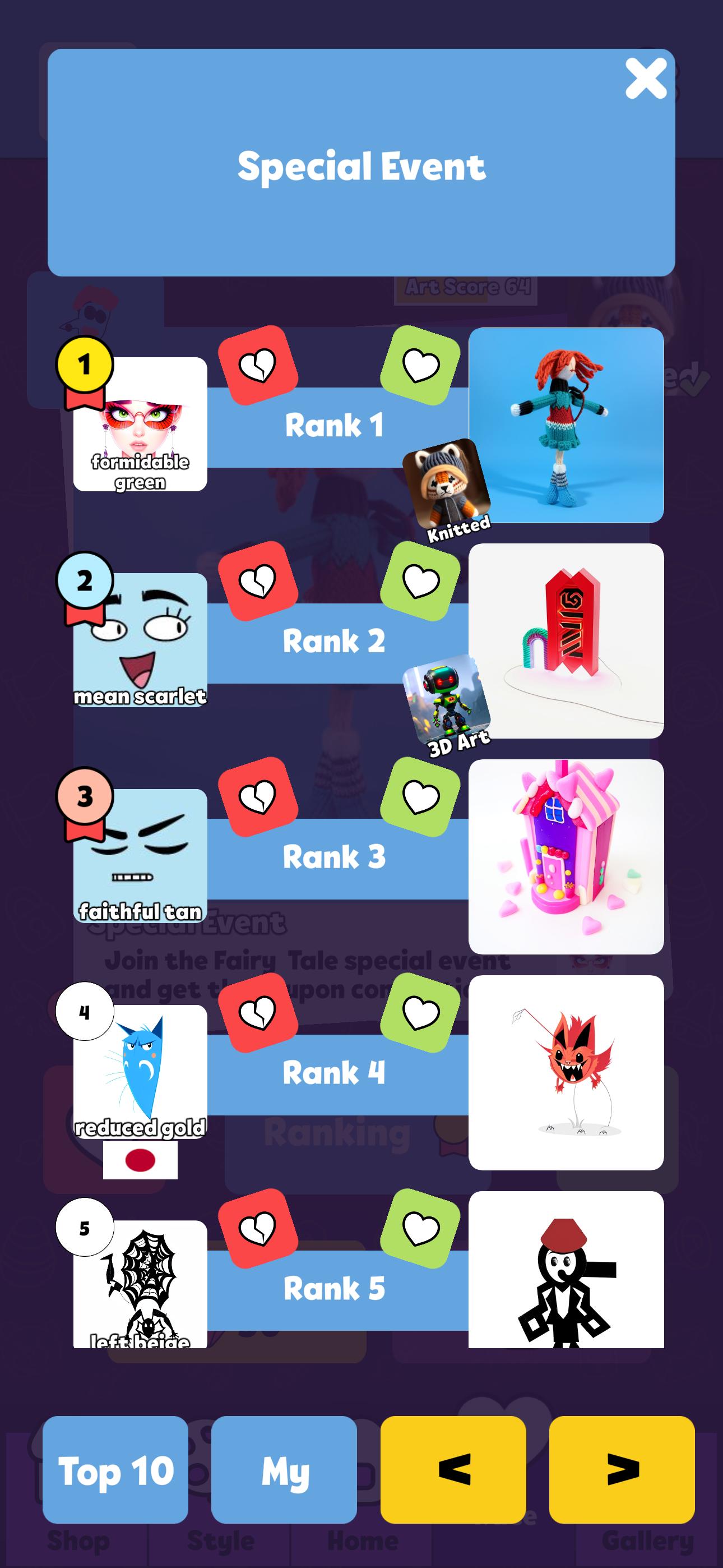Close the Special Event dialog

[x=646, y=79]
